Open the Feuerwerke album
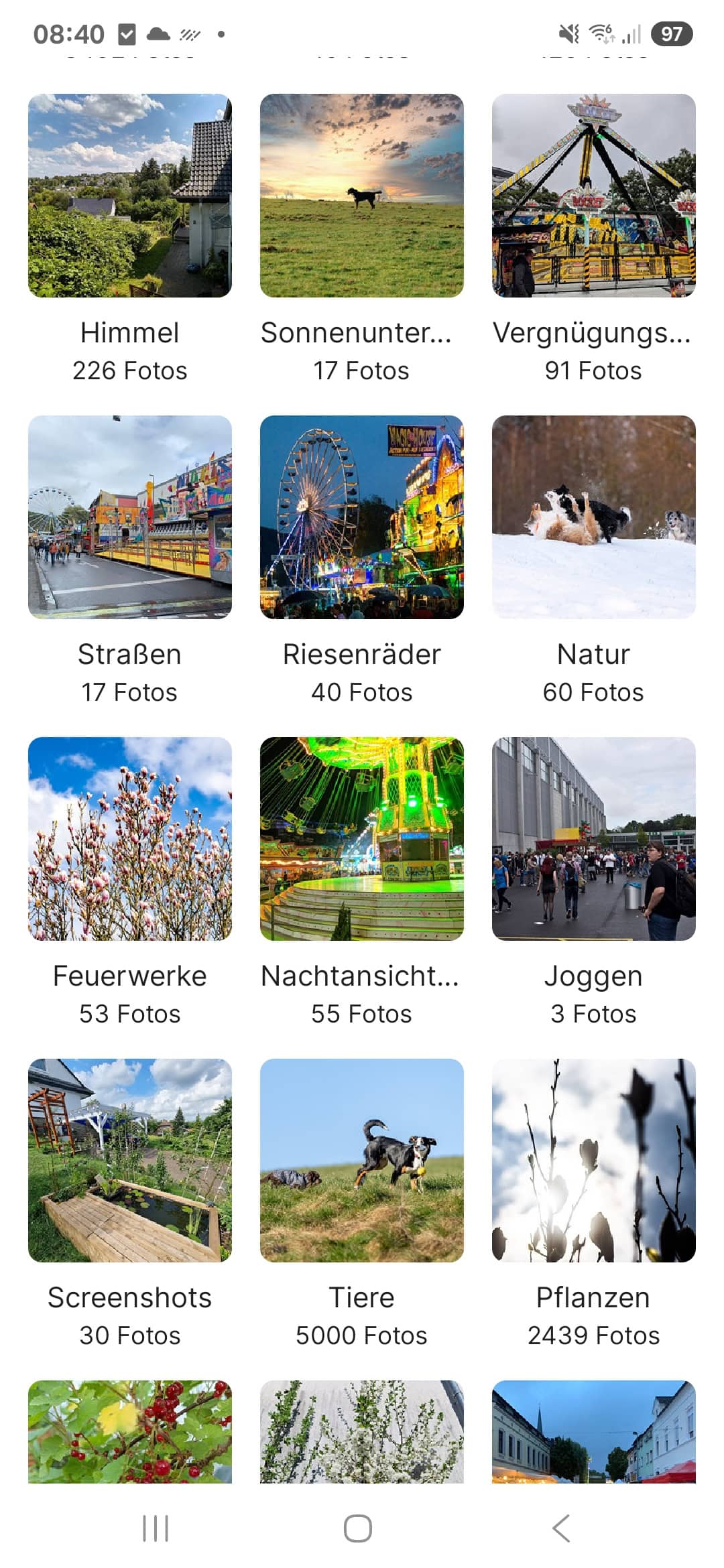Screen dimensions: 724x1568 tap(130, 839)
